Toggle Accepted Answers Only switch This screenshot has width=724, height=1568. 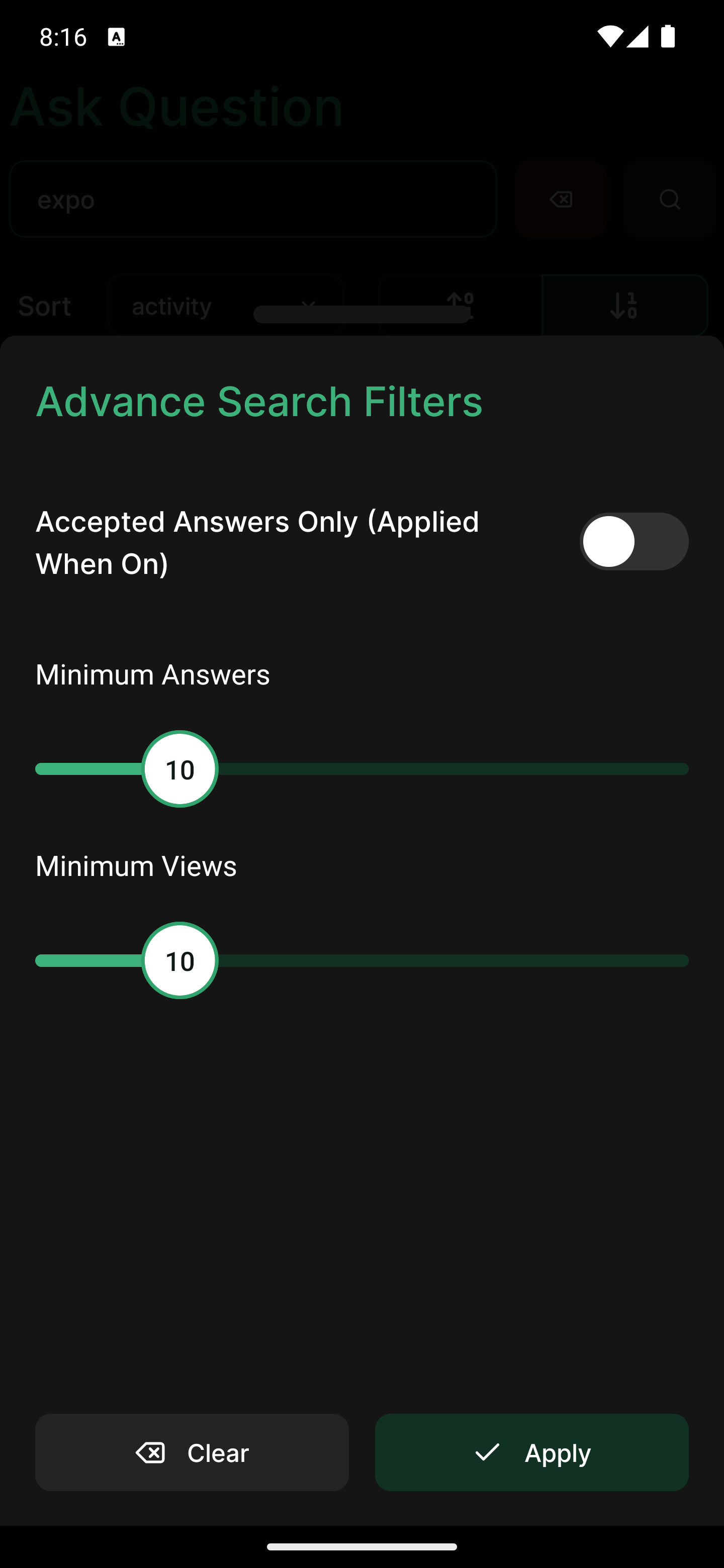[x=633, y=541]
